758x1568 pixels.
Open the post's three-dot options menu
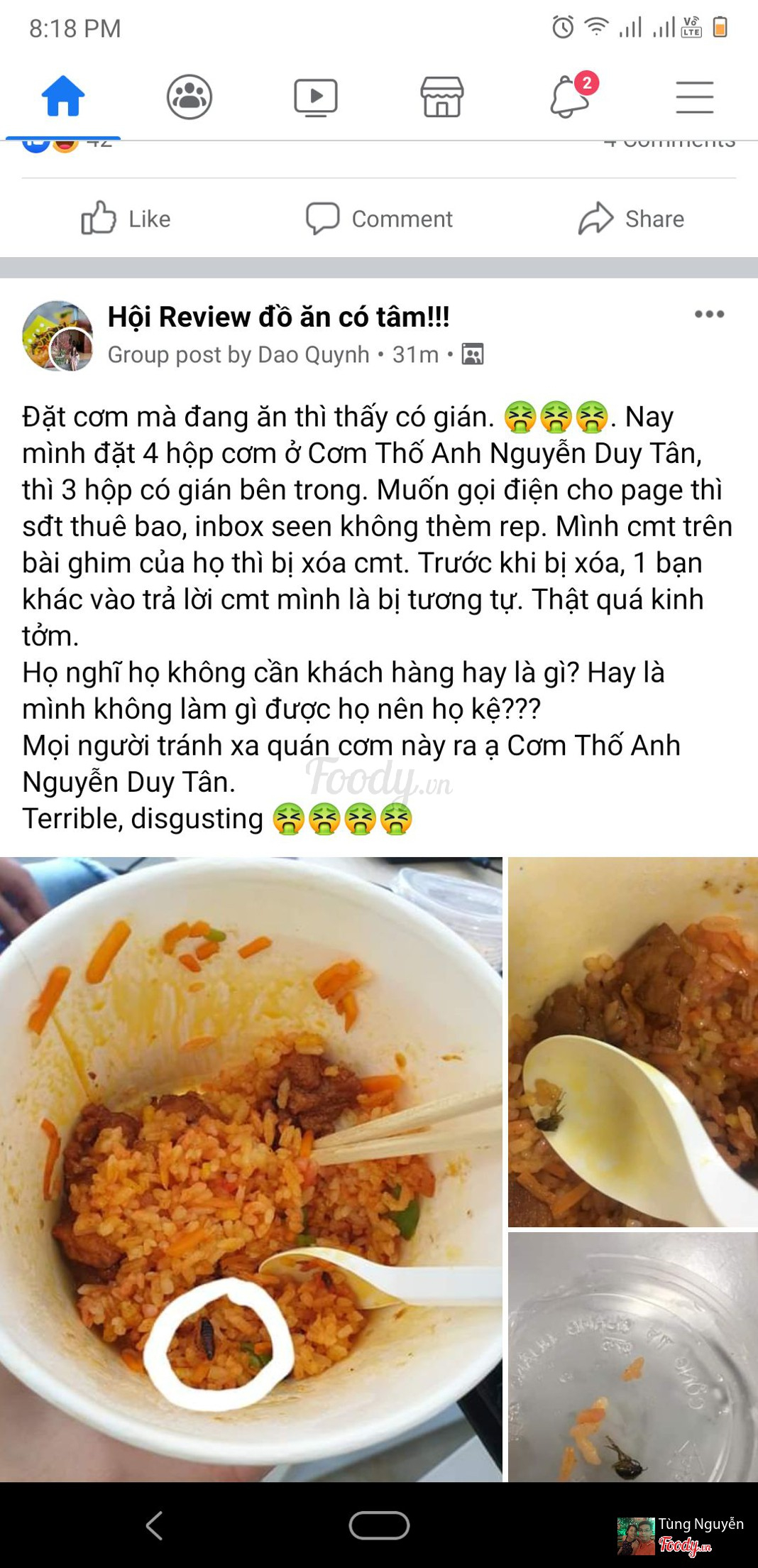click(709, 314)
